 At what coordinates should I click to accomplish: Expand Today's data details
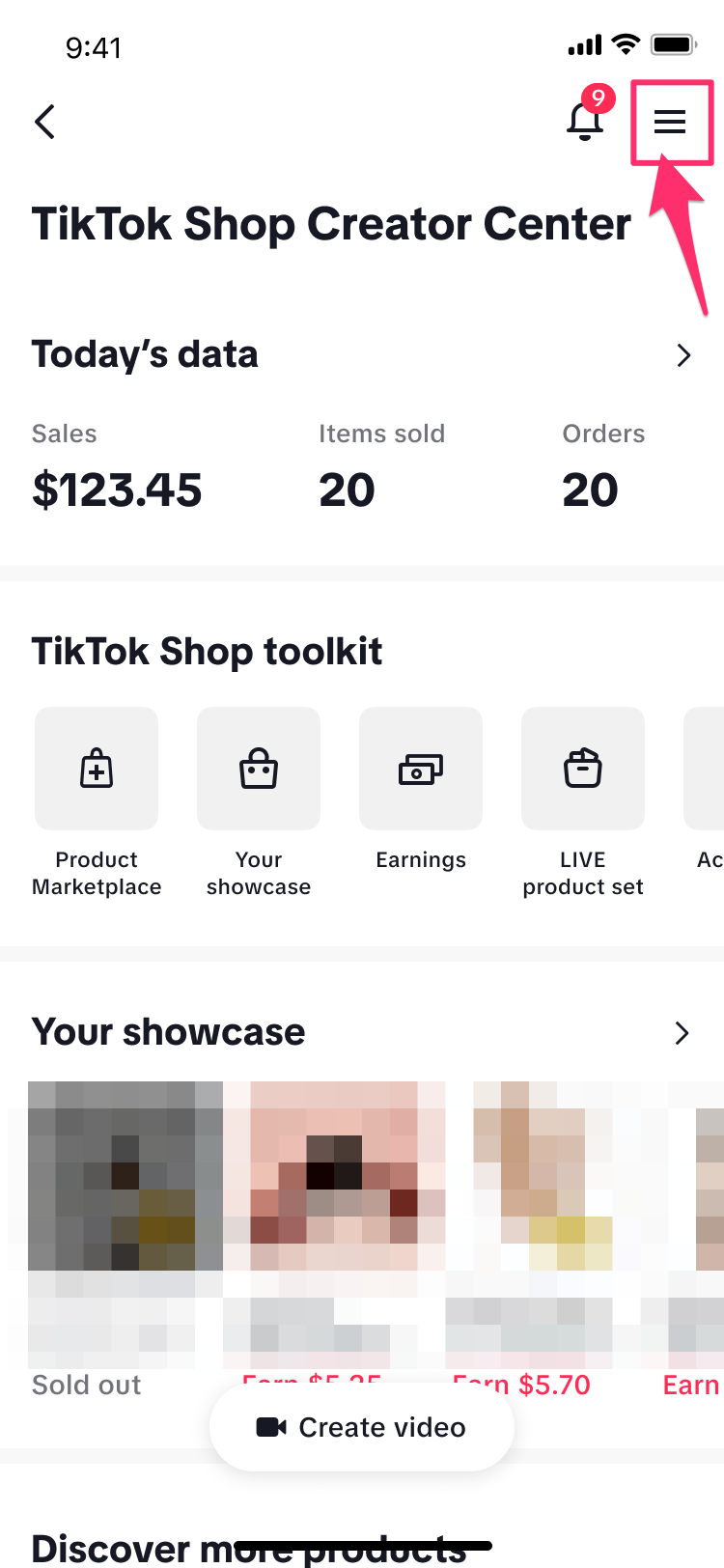tap(683, 355)
